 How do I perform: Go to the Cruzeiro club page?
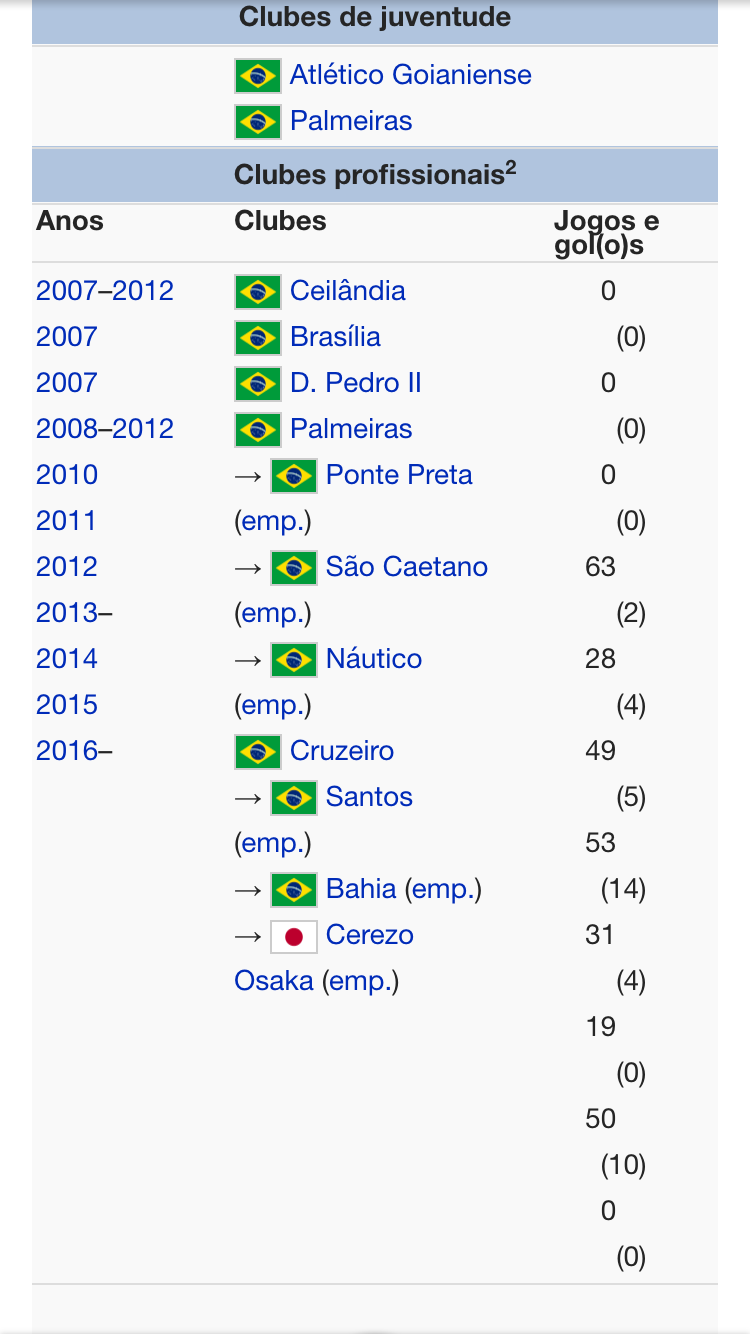(341, 751)
